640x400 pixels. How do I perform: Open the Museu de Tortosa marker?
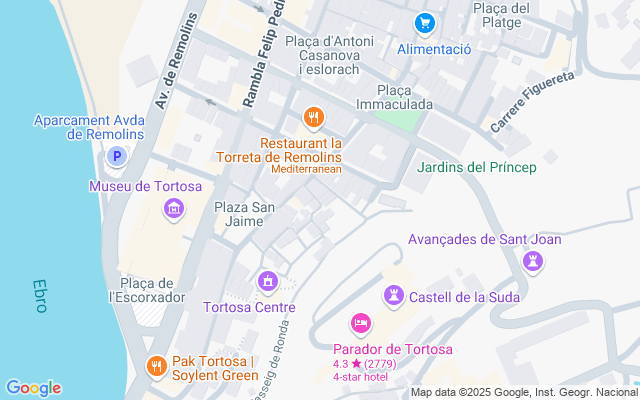tap(174, 209)
